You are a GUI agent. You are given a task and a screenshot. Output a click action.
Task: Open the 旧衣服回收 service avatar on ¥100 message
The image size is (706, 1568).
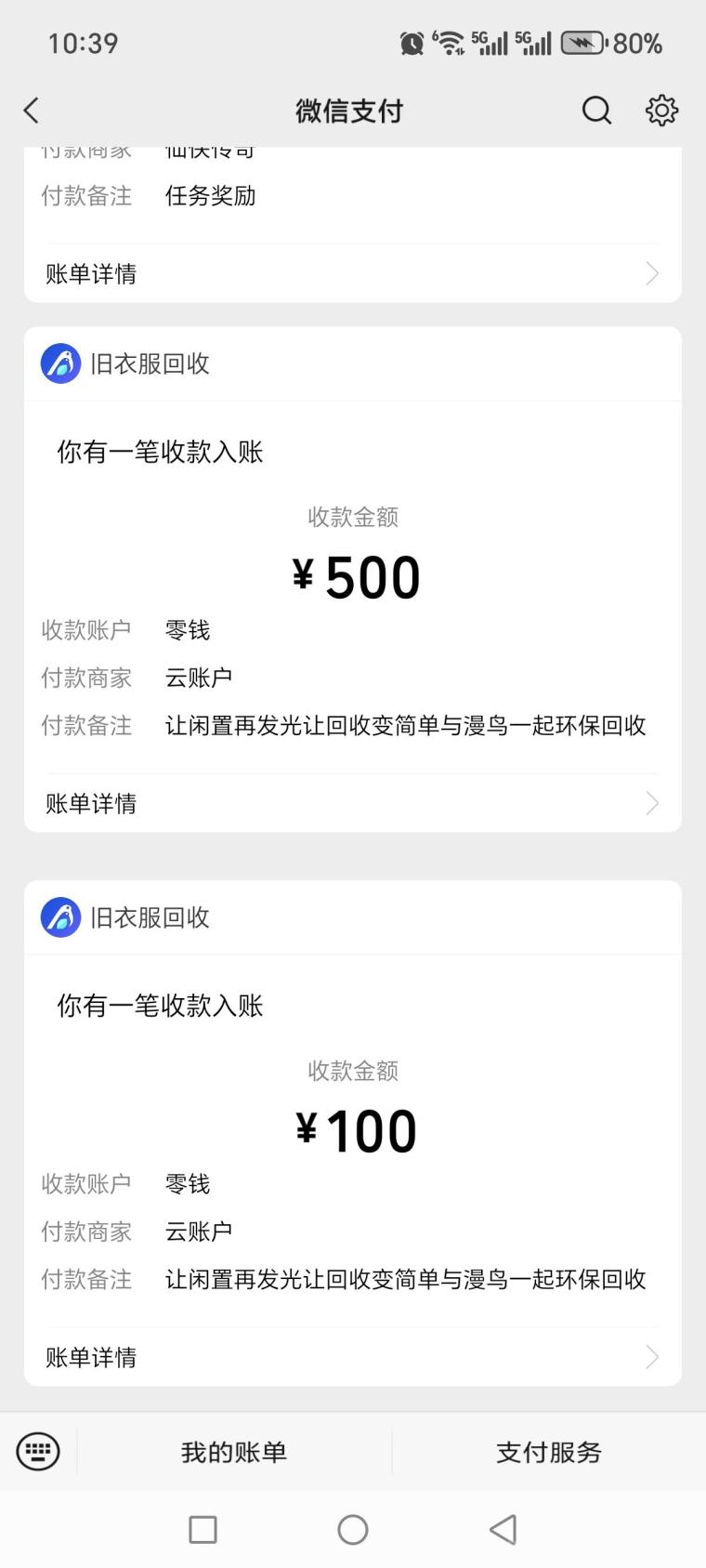[59, 917]
